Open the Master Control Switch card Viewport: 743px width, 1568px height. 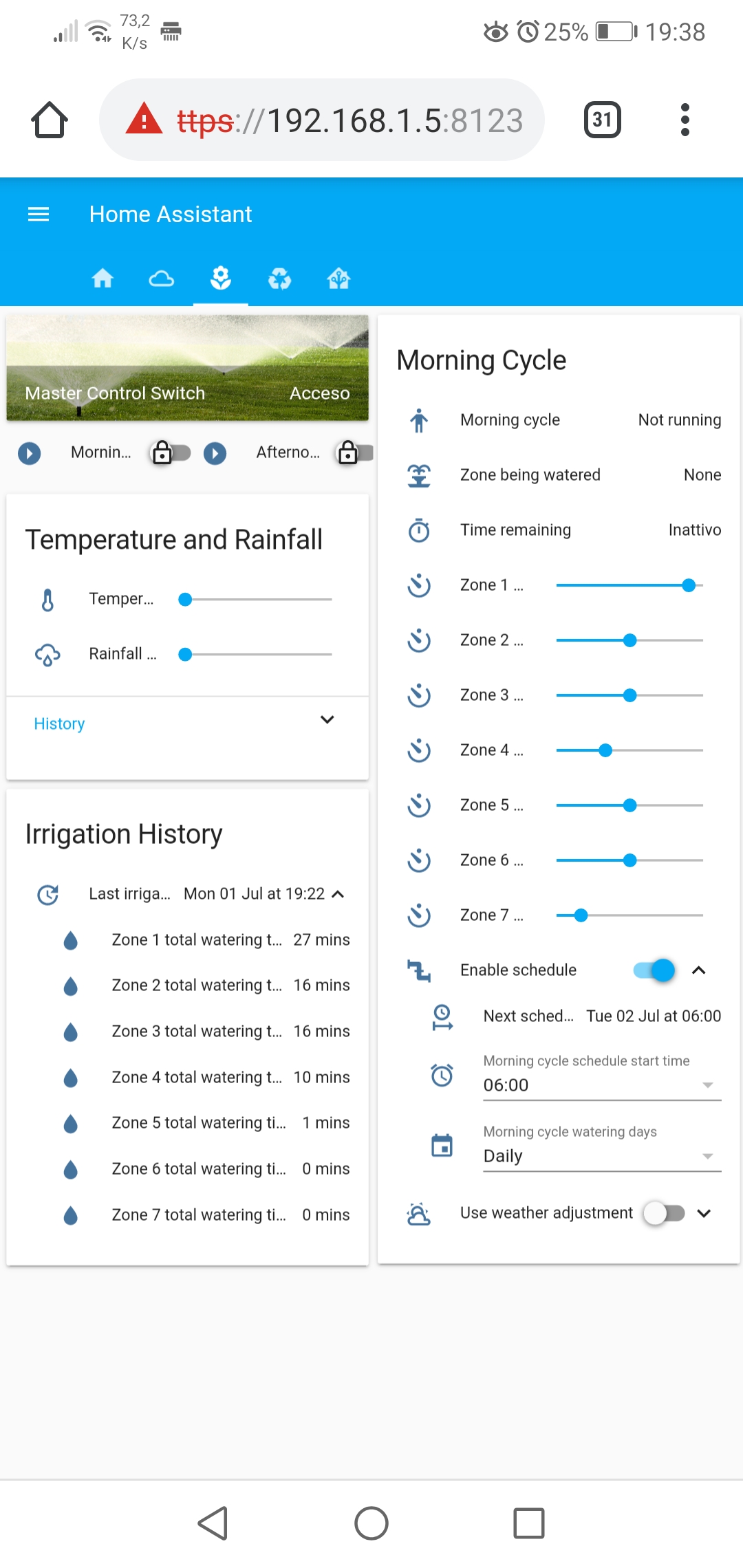(187, 369)
